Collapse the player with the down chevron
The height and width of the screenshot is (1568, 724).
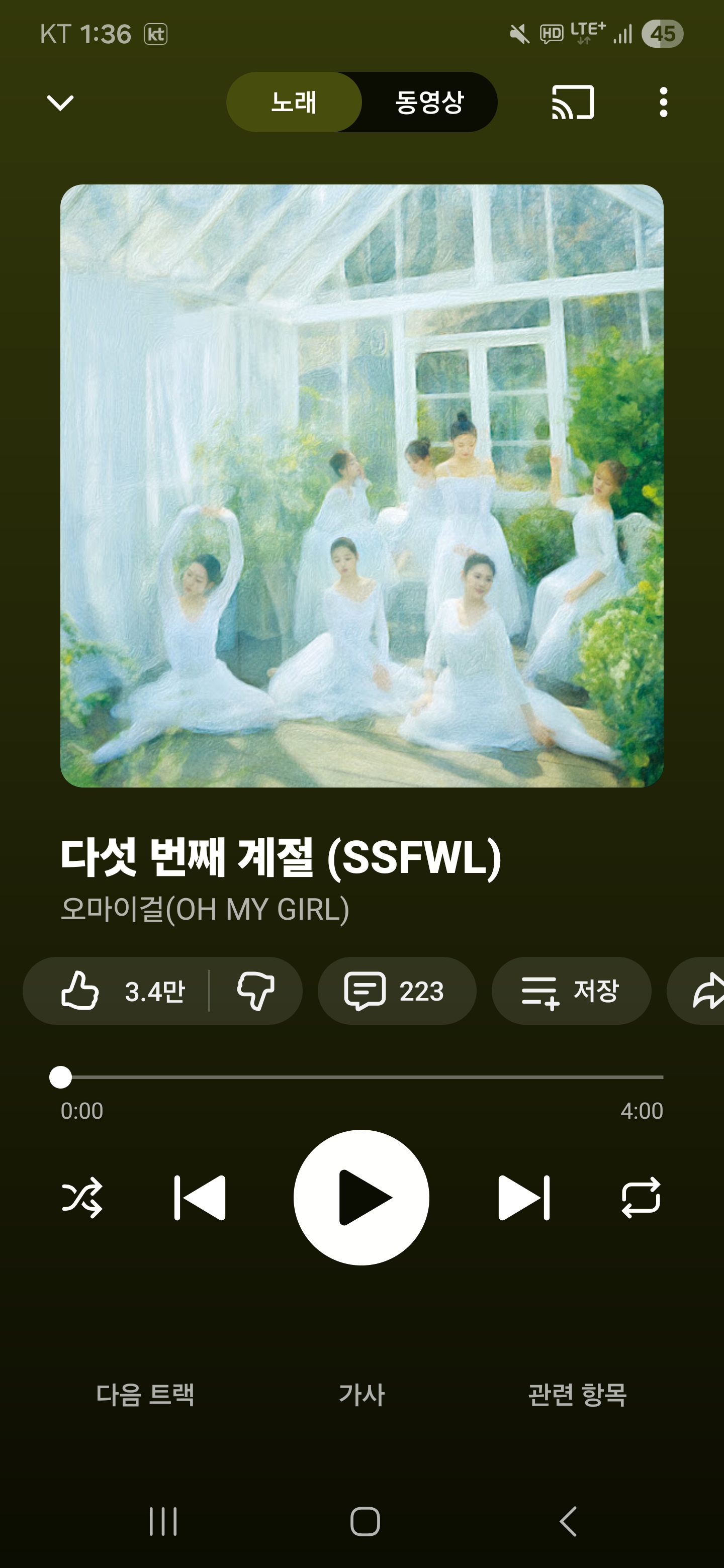(x=60, y=102)
